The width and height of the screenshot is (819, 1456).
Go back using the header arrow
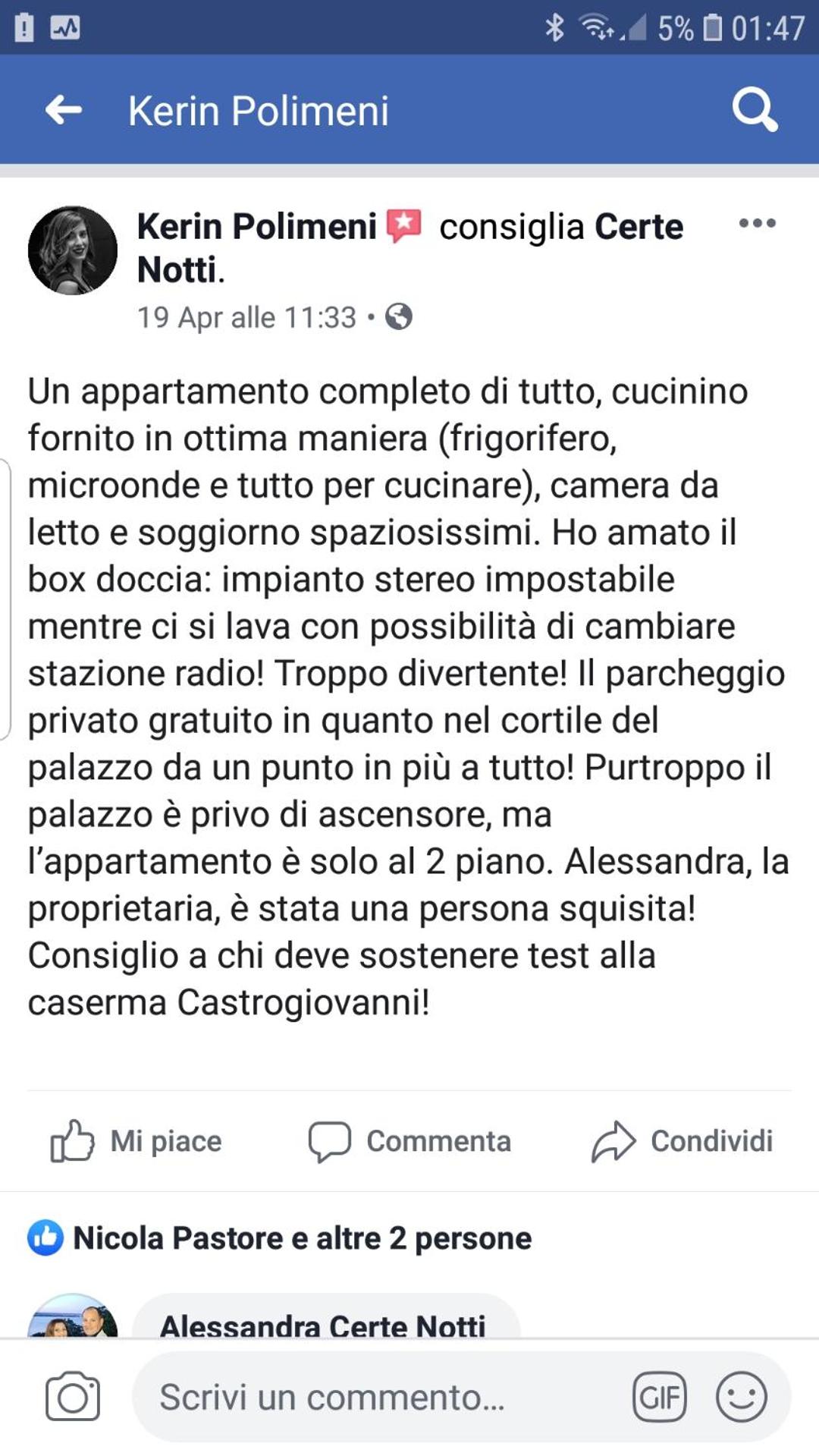(64, 110)
